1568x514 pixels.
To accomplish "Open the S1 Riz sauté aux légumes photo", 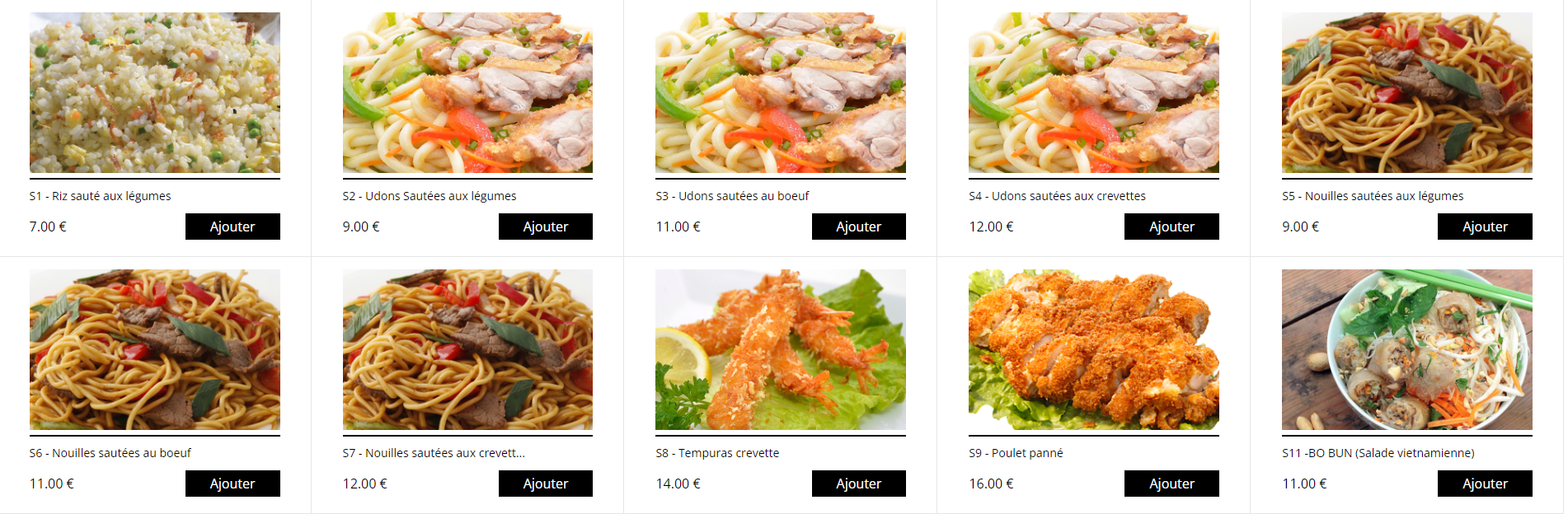I will 155,92.
